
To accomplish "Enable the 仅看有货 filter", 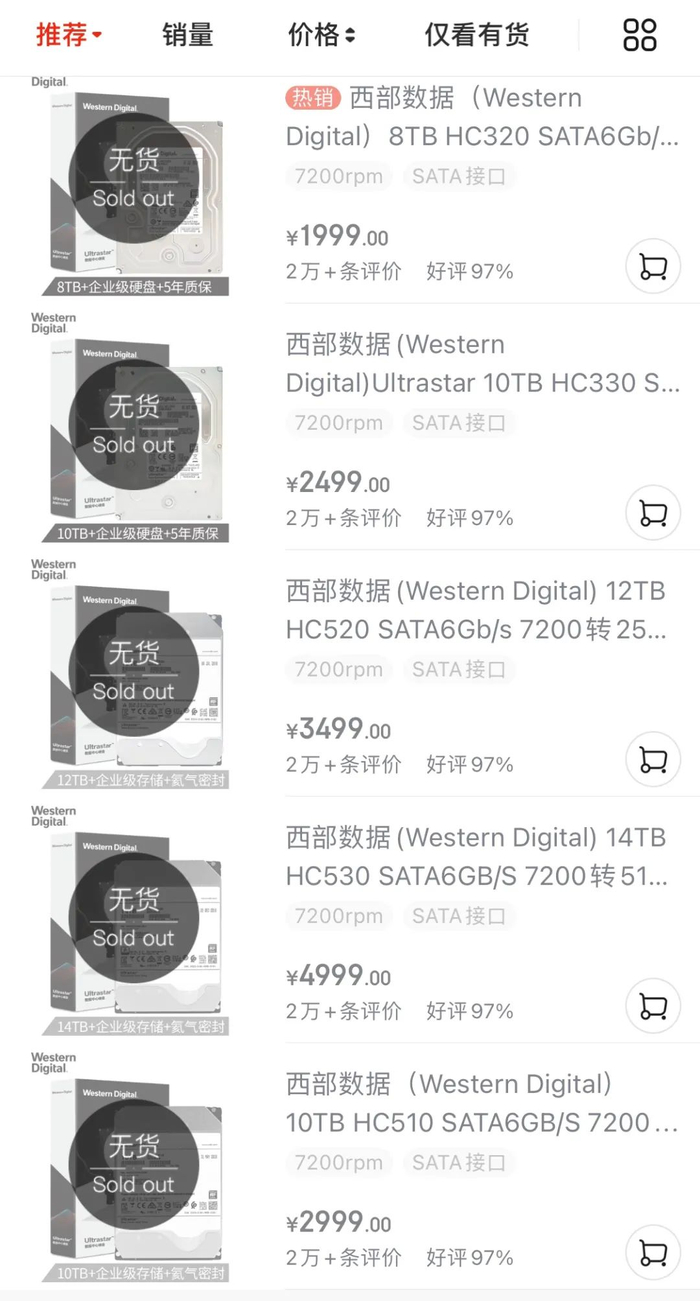I will [x=476, y=35].
